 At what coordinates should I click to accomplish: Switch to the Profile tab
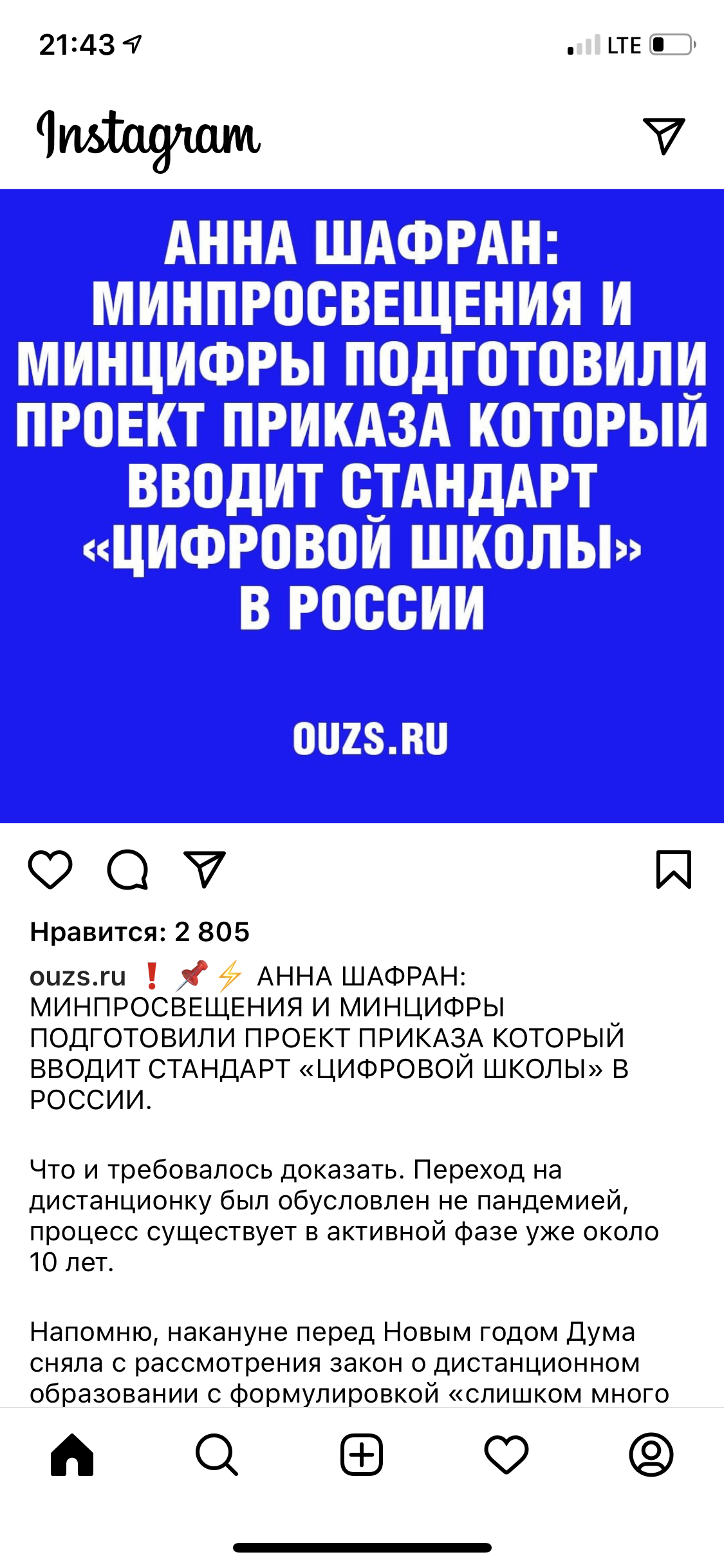(651, 1454)
